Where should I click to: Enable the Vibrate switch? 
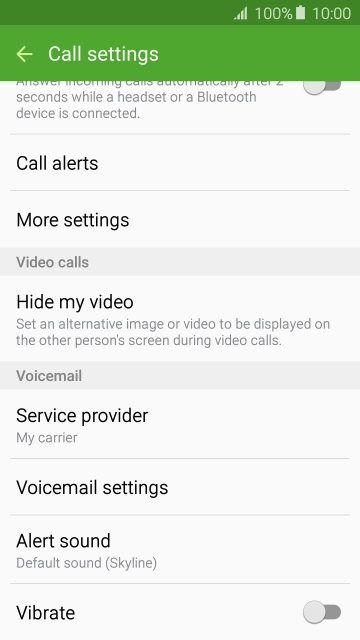click(x=322, y=612)
